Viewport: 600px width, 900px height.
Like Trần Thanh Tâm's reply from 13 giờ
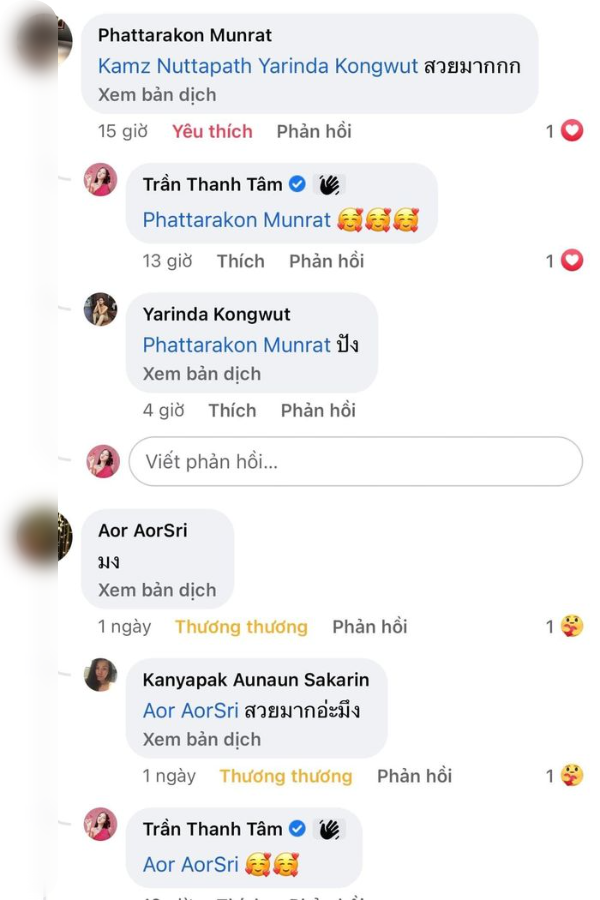coord(241,261)
